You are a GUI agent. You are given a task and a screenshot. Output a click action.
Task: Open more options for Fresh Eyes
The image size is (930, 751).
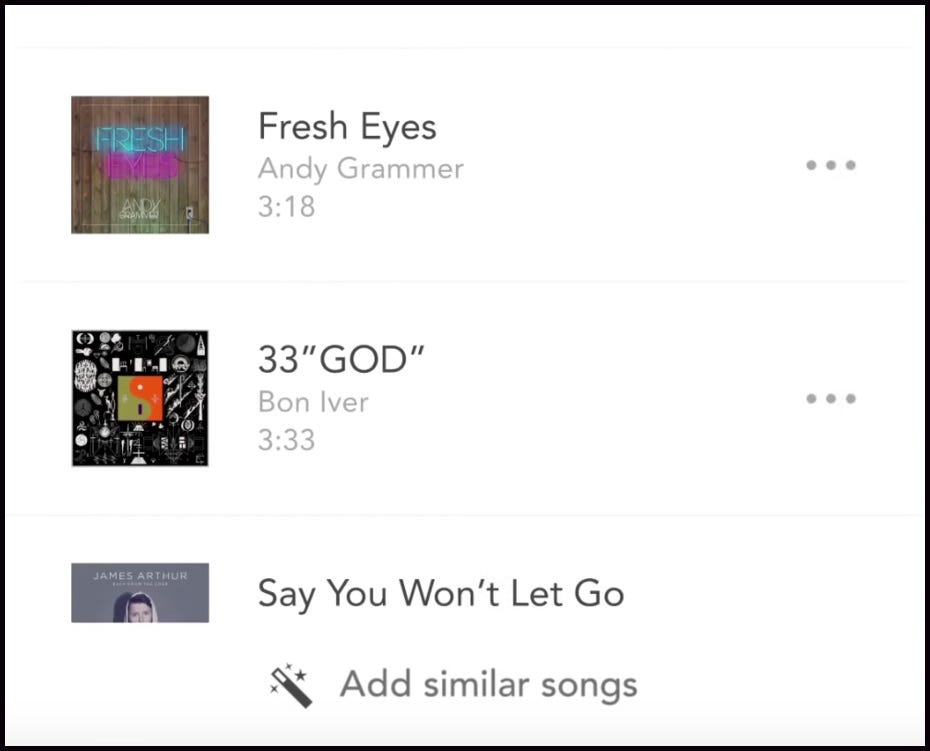coord(831,165)
